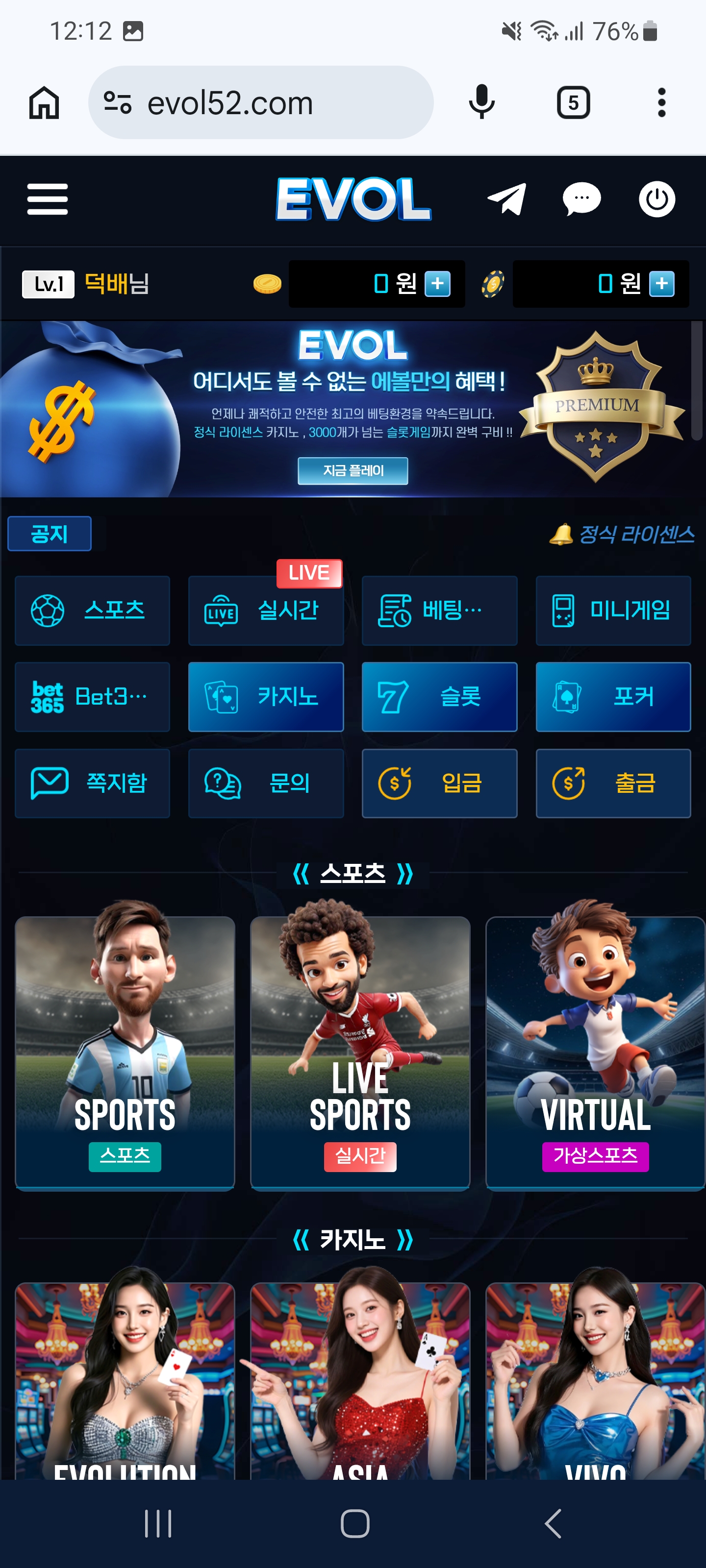The width and height of the screenshot is (706, 1568).
Task: Open the 실시간 live betting button
Action: [x=266, y=611]
